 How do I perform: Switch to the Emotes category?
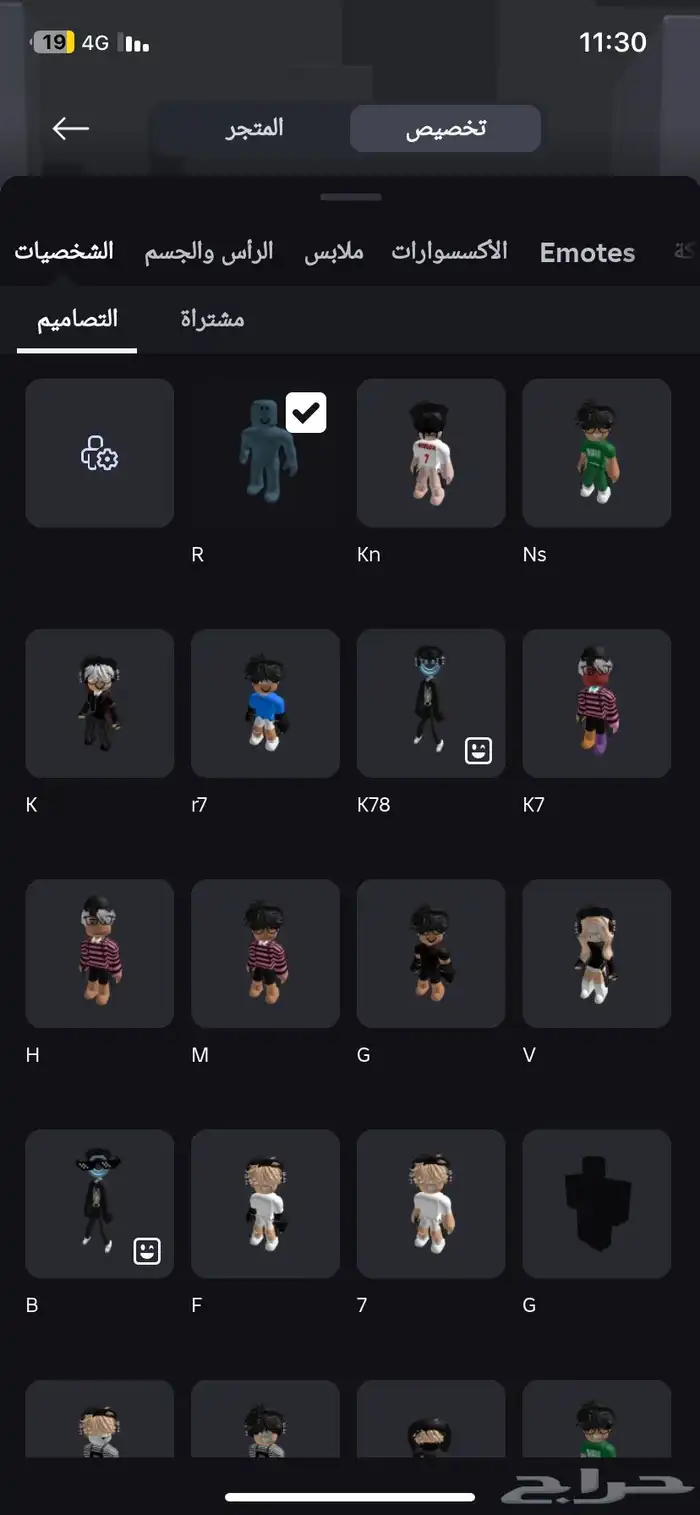(587, 253)
